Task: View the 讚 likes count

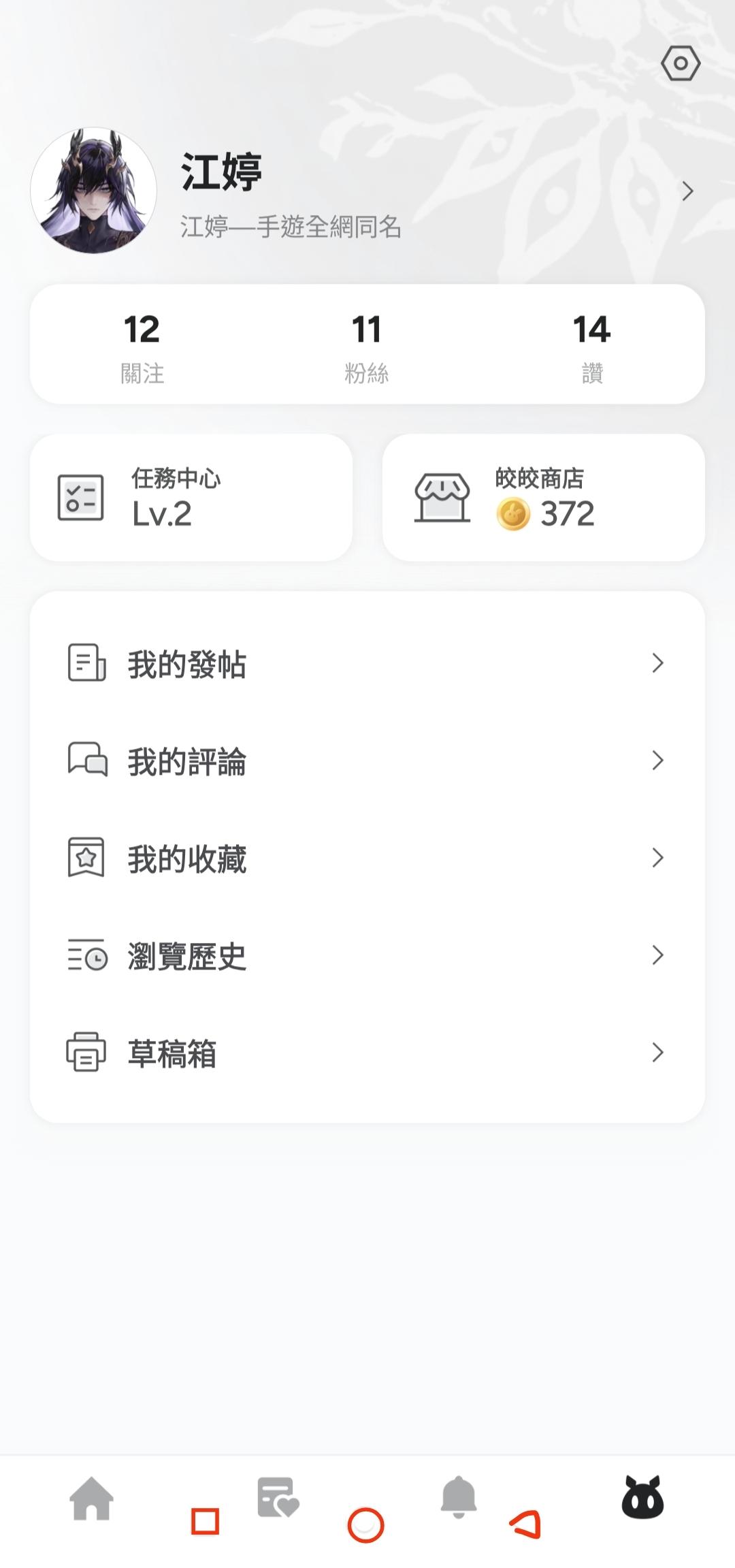Action: [x=592, y=347]
